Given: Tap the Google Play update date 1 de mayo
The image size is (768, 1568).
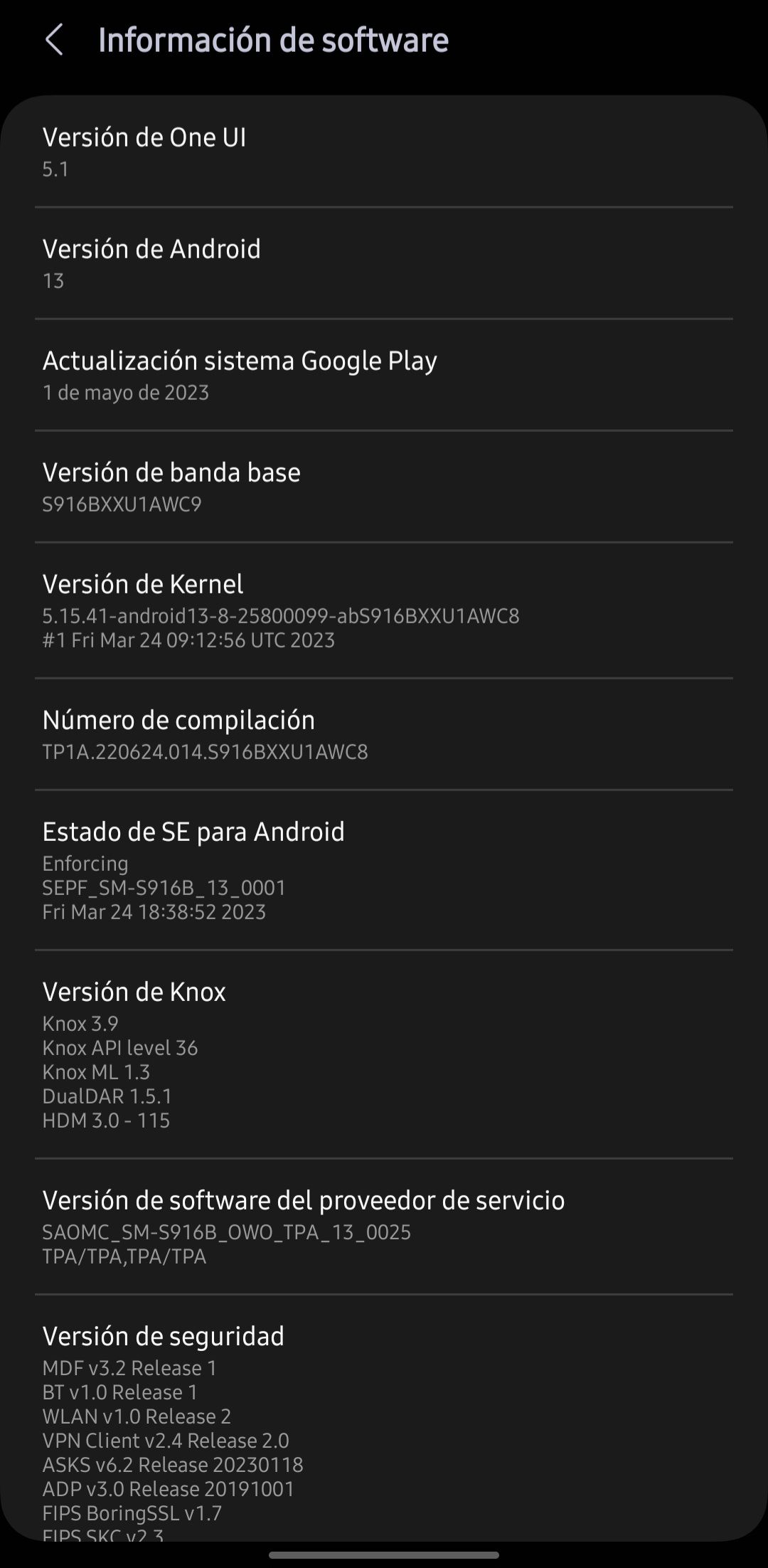Looking at the screenshot, I should pos(125,392).
